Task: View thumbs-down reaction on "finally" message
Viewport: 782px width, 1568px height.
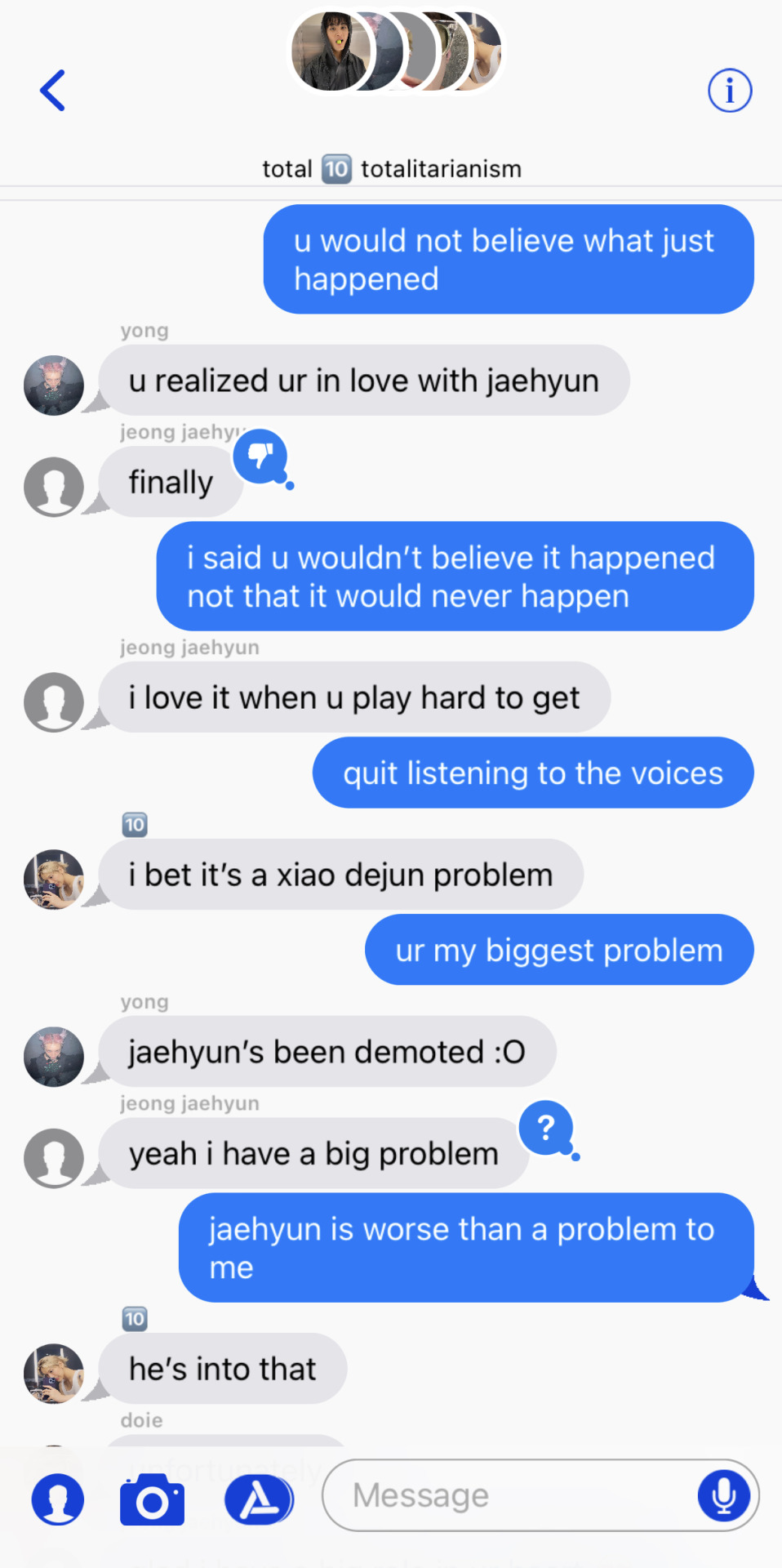Action: coord(260,455)
